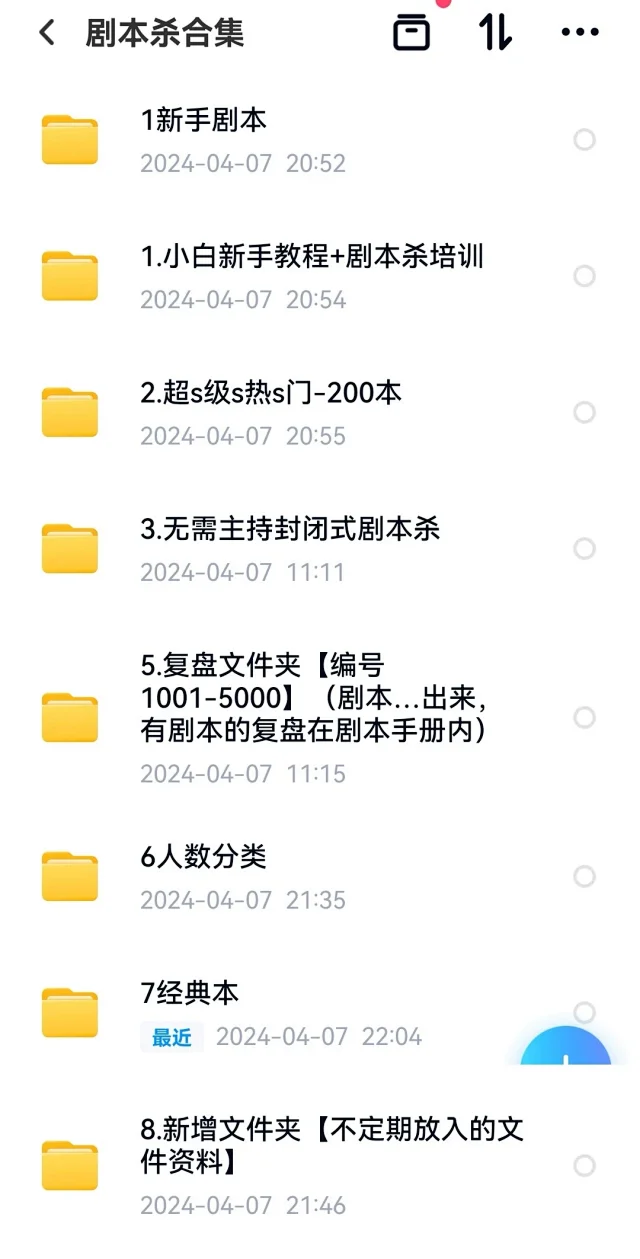Screen dimensions: 640x1259
Task: Open 1.小白新手教程+剧本杀培训 folder
Action: [x=320, y=276]
